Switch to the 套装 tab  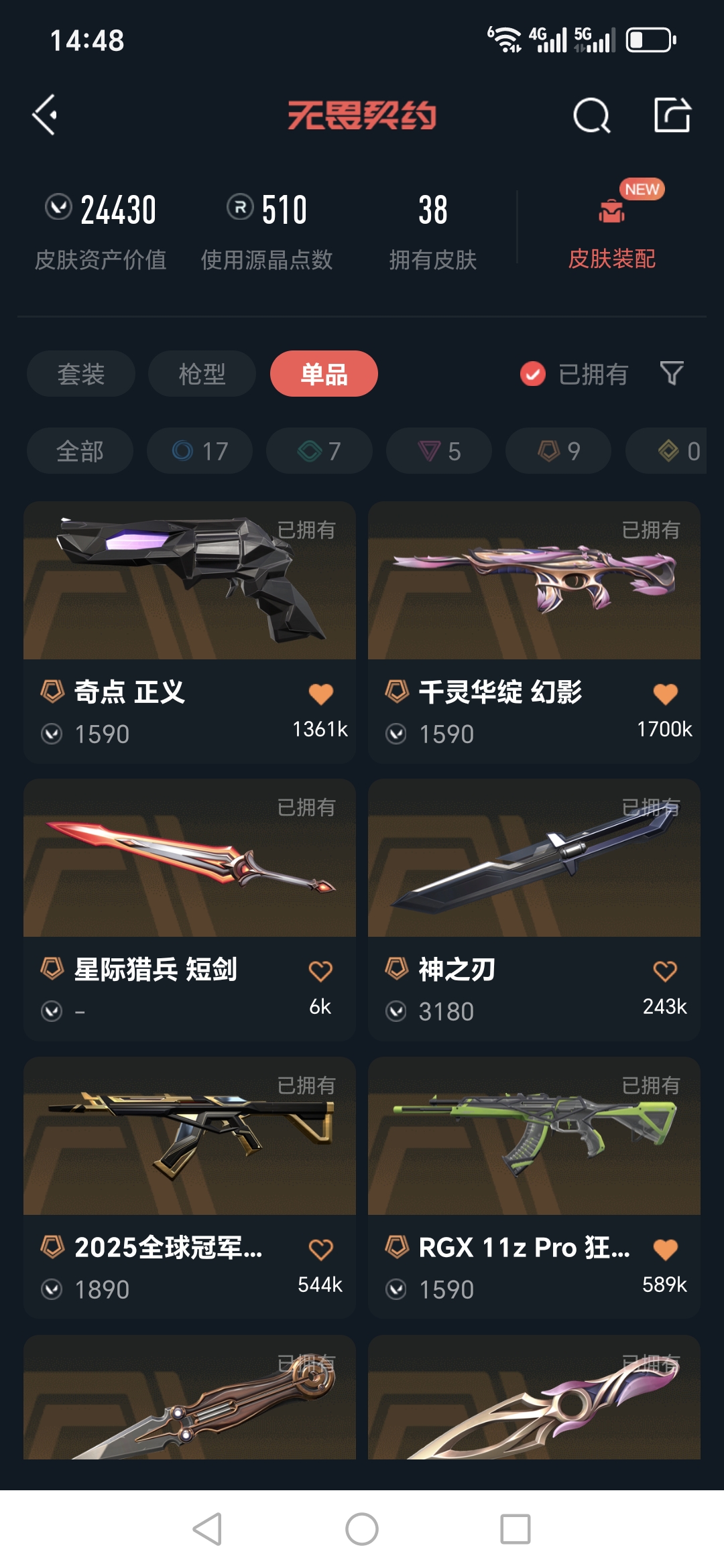point(81,374)
